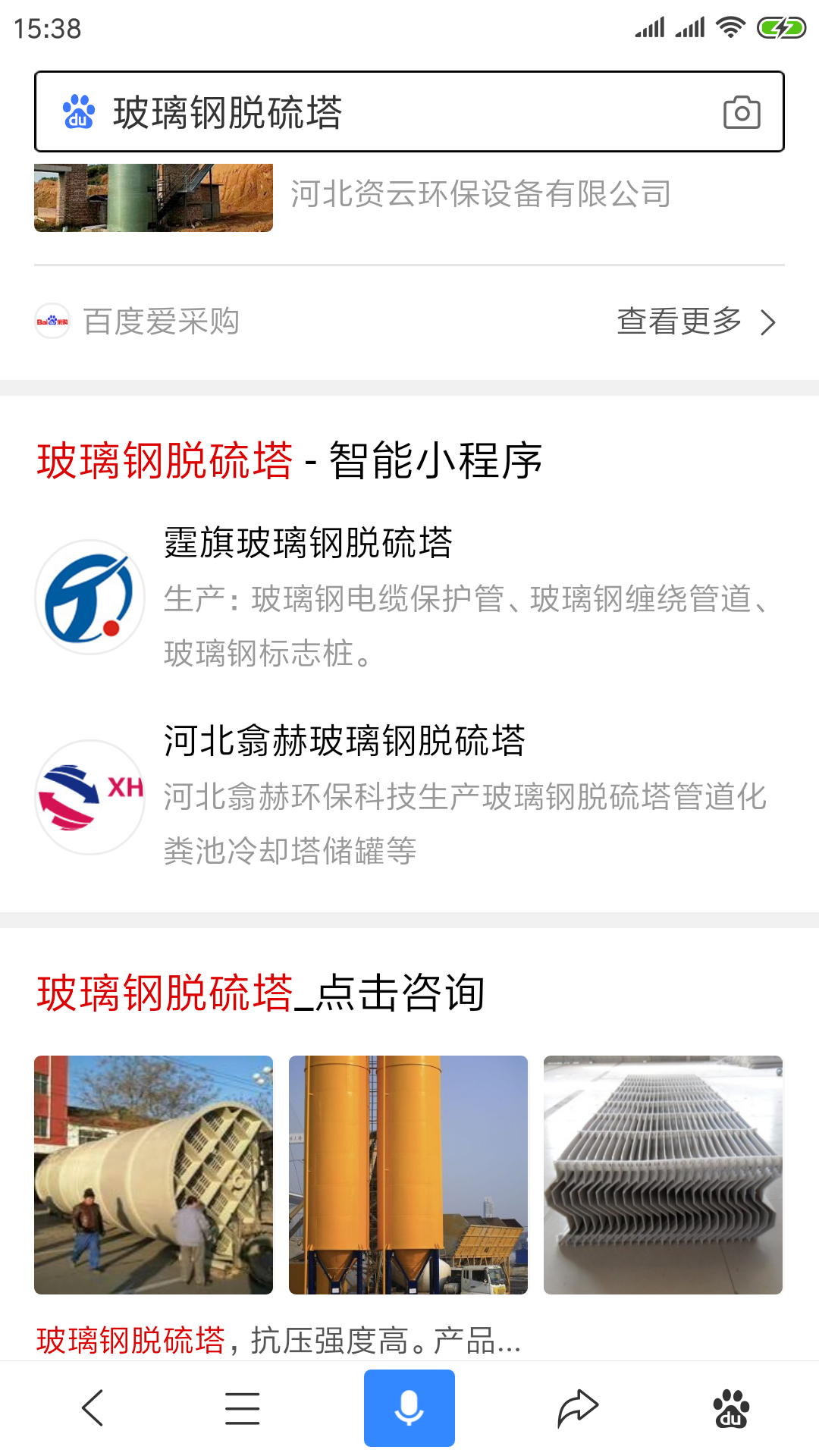Open 河北资云环保设备有限公司 listing
The height and width of the screenshot is (1456, 819).
click(481, 194)
